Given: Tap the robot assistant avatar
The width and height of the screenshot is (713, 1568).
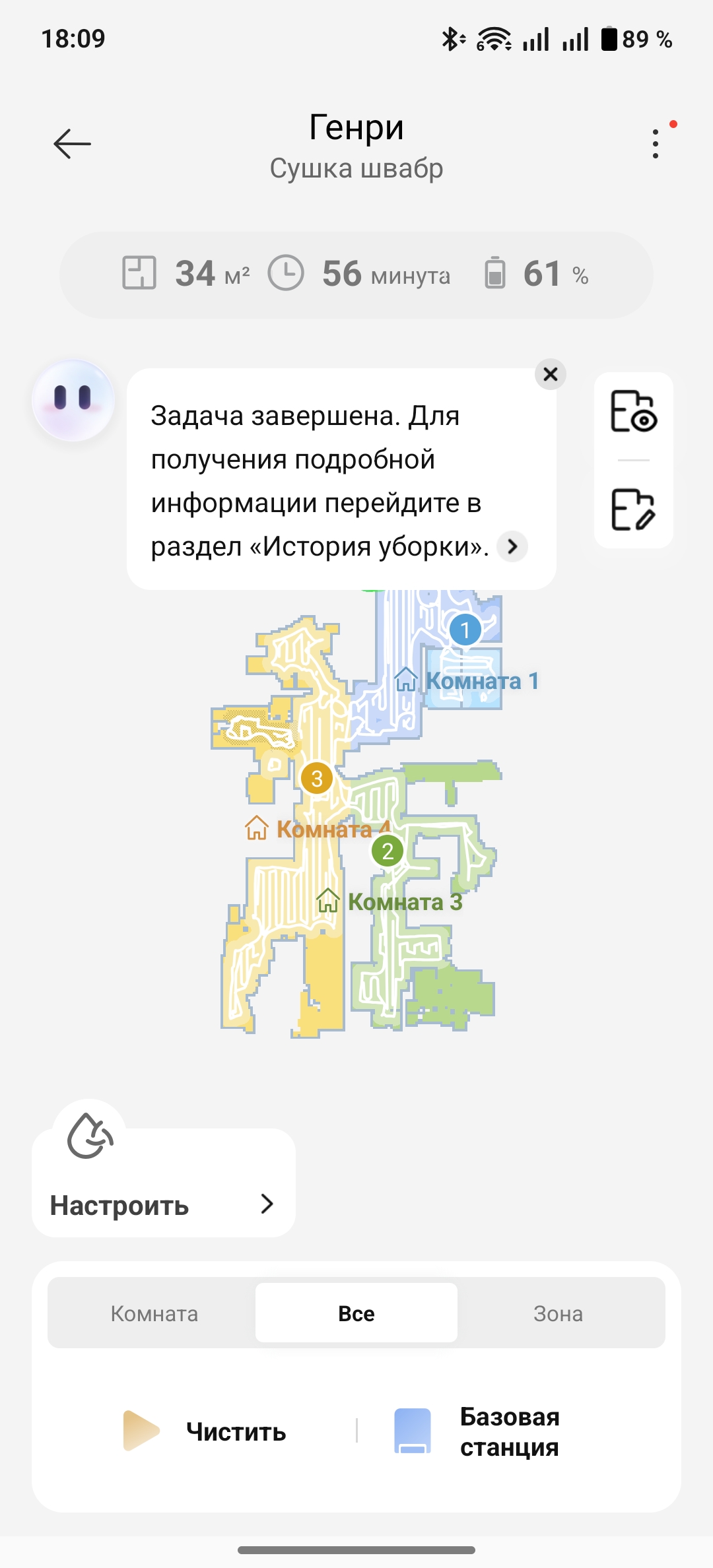Looking at the screenshot, I should (73, 400).
